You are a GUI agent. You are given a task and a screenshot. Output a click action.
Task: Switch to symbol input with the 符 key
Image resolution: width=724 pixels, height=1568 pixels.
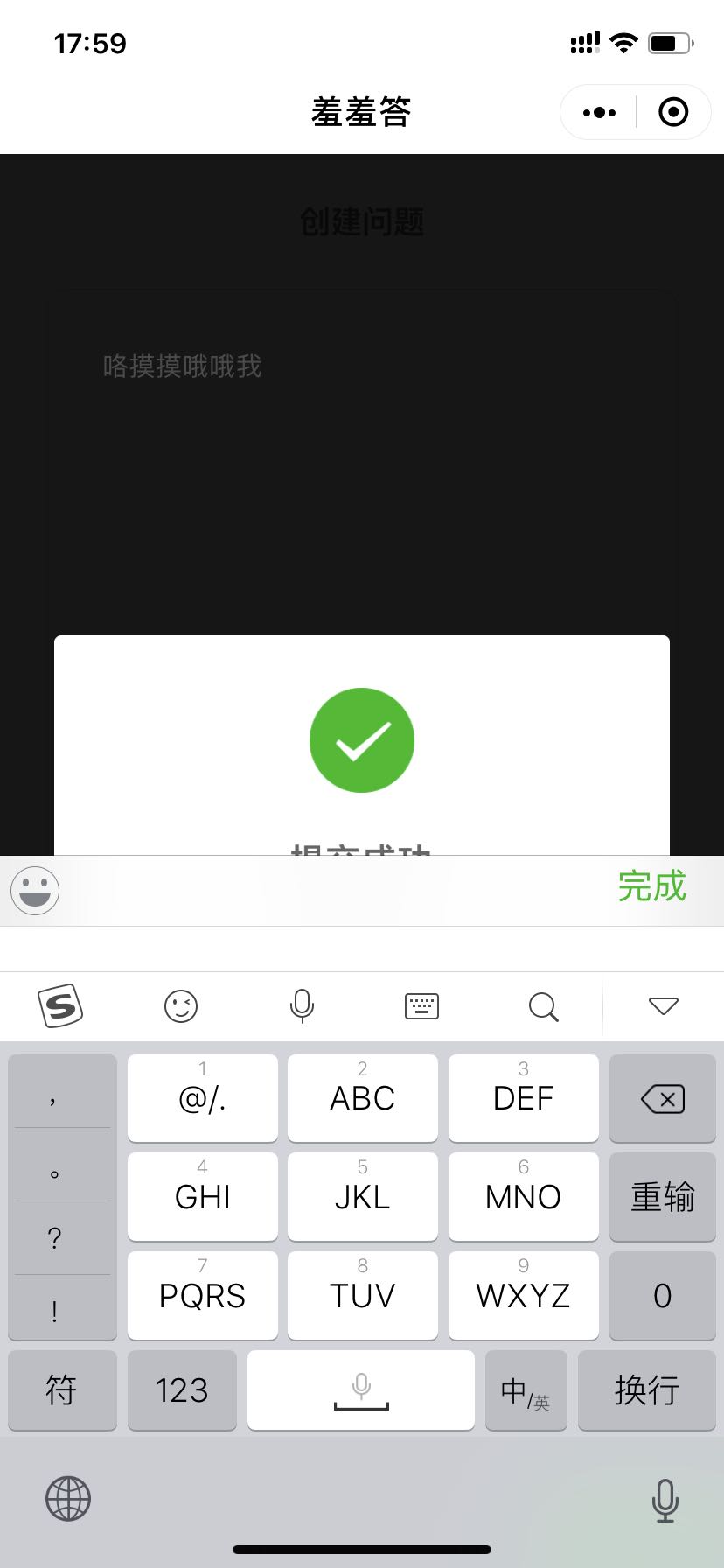pyautogui.click(x=61, y=1390)
